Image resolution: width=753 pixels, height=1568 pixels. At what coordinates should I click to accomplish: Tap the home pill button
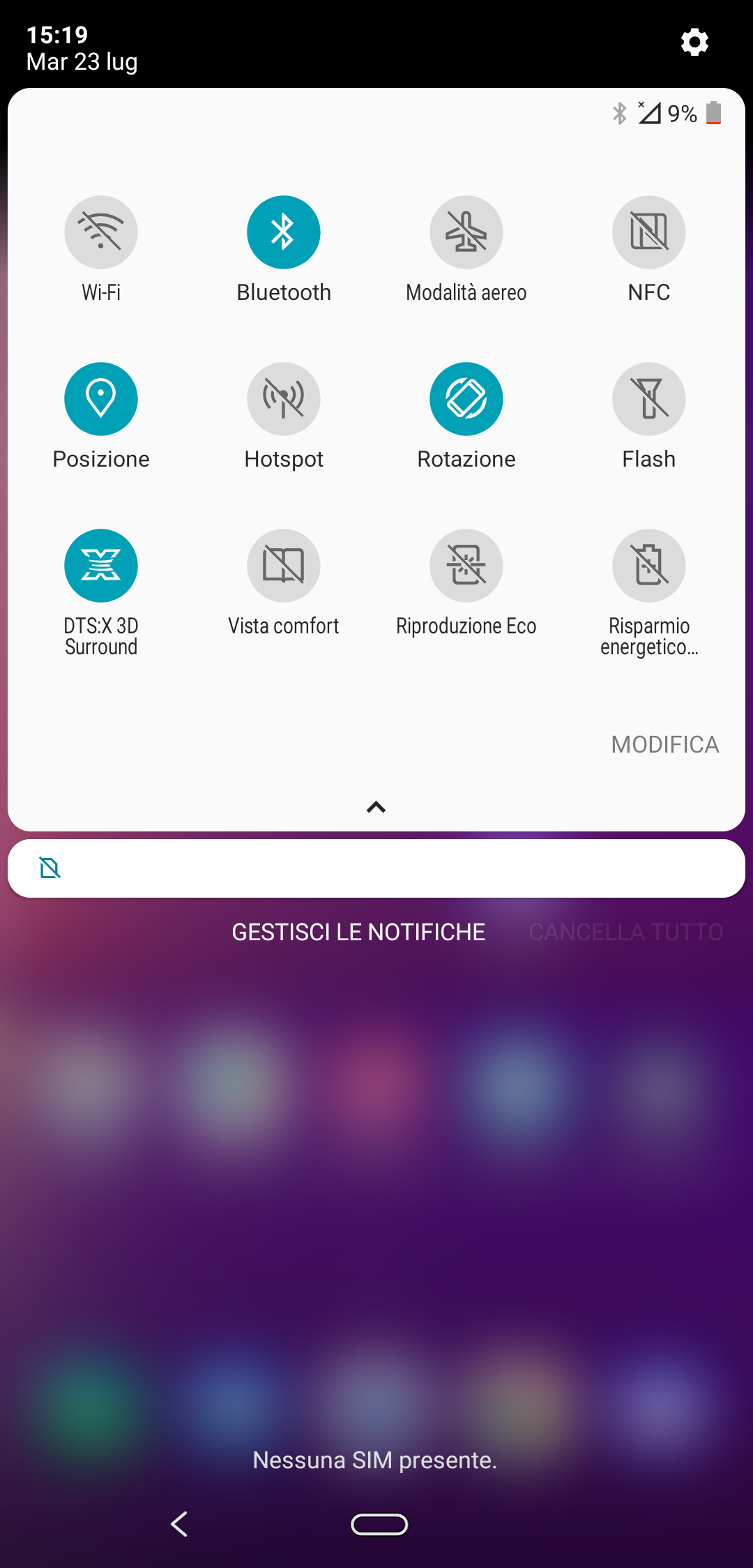[x=379, y=1525]
